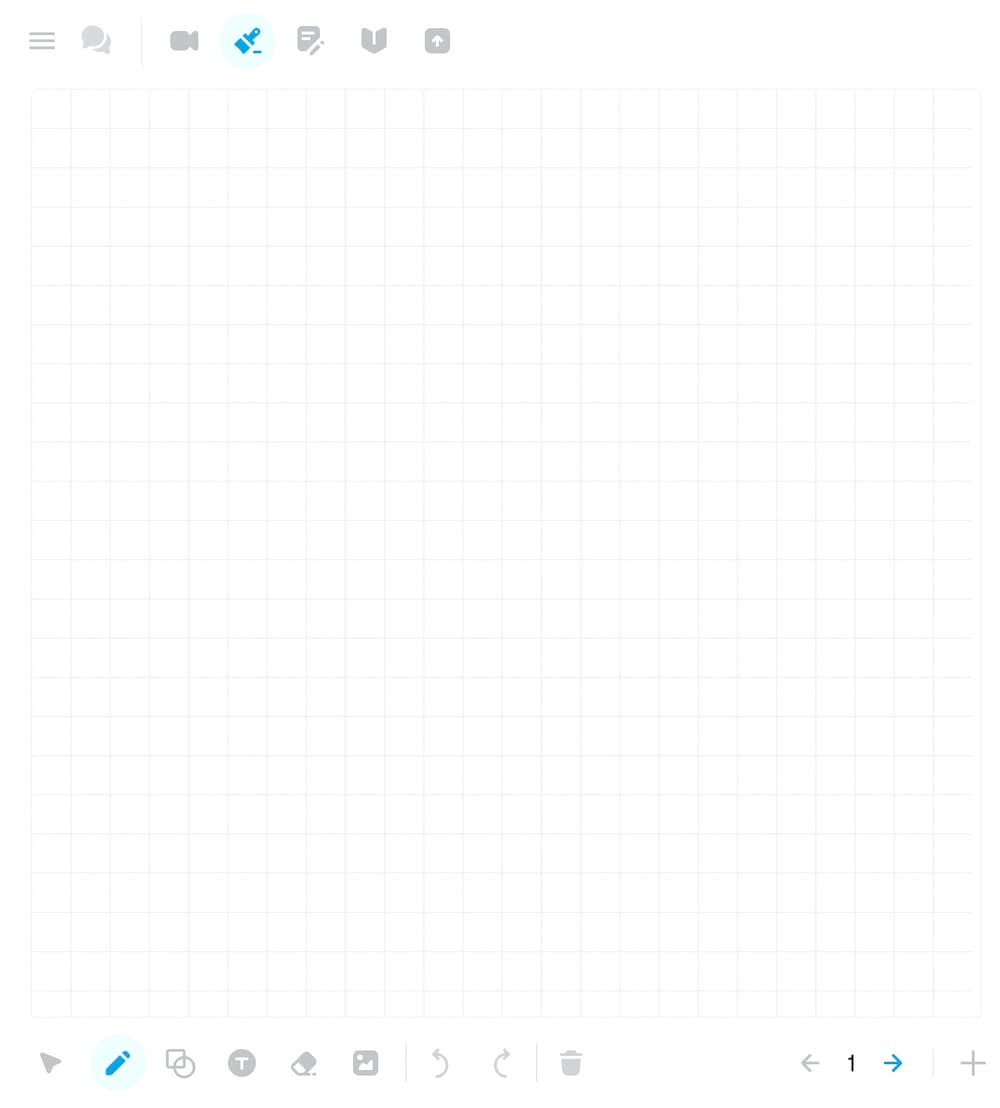This screenshot has height=1108, width=1000.
Task: Clear the board with trash icon
Action: pyautogui.click(x=571, y=1063)
